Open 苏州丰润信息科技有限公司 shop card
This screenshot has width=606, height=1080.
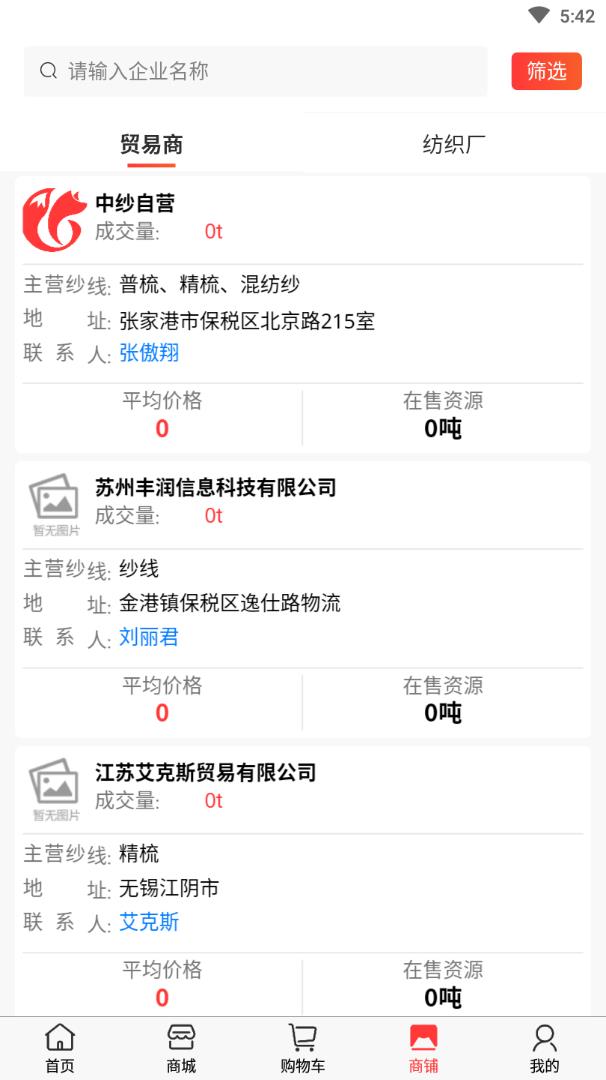point(303,599)
